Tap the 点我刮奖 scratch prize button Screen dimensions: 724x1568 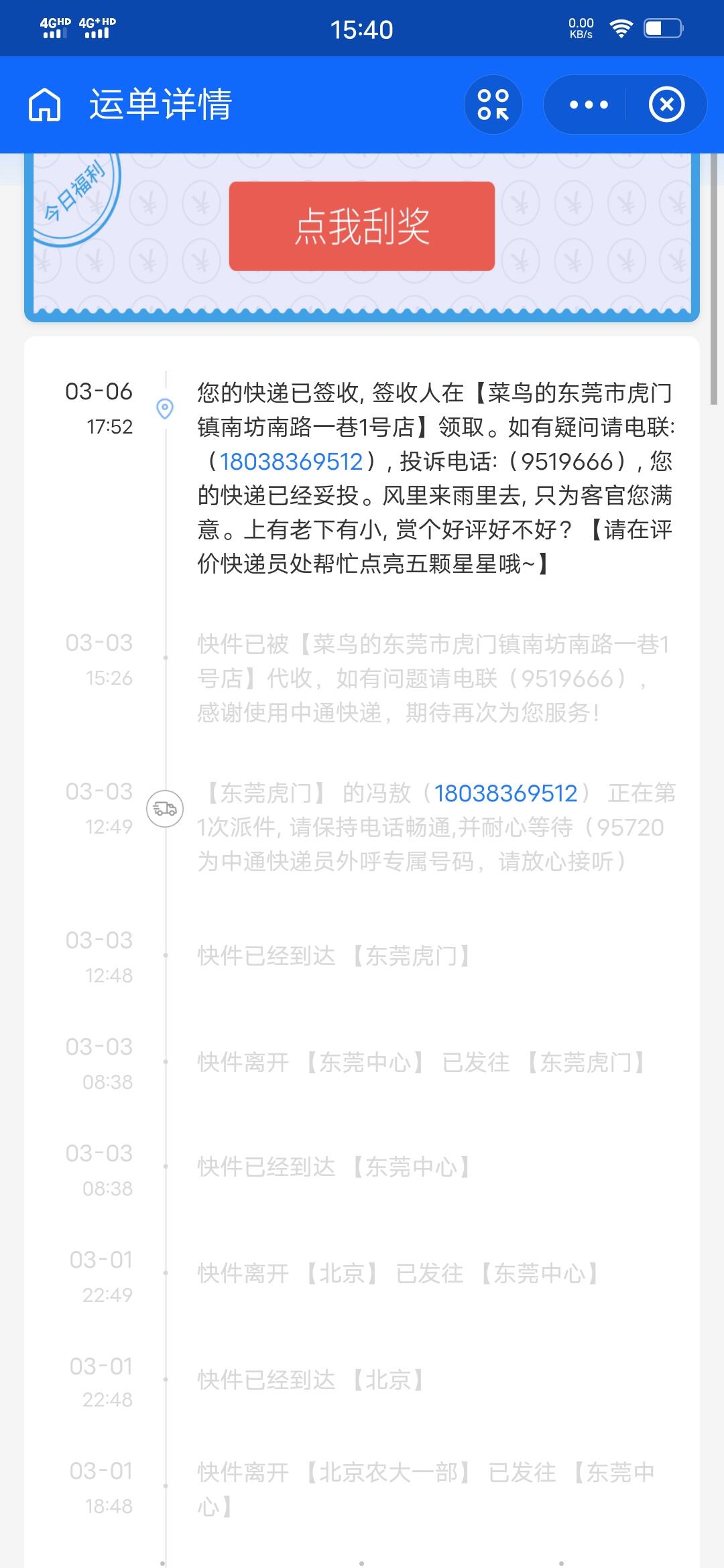(x=362, y=226)
